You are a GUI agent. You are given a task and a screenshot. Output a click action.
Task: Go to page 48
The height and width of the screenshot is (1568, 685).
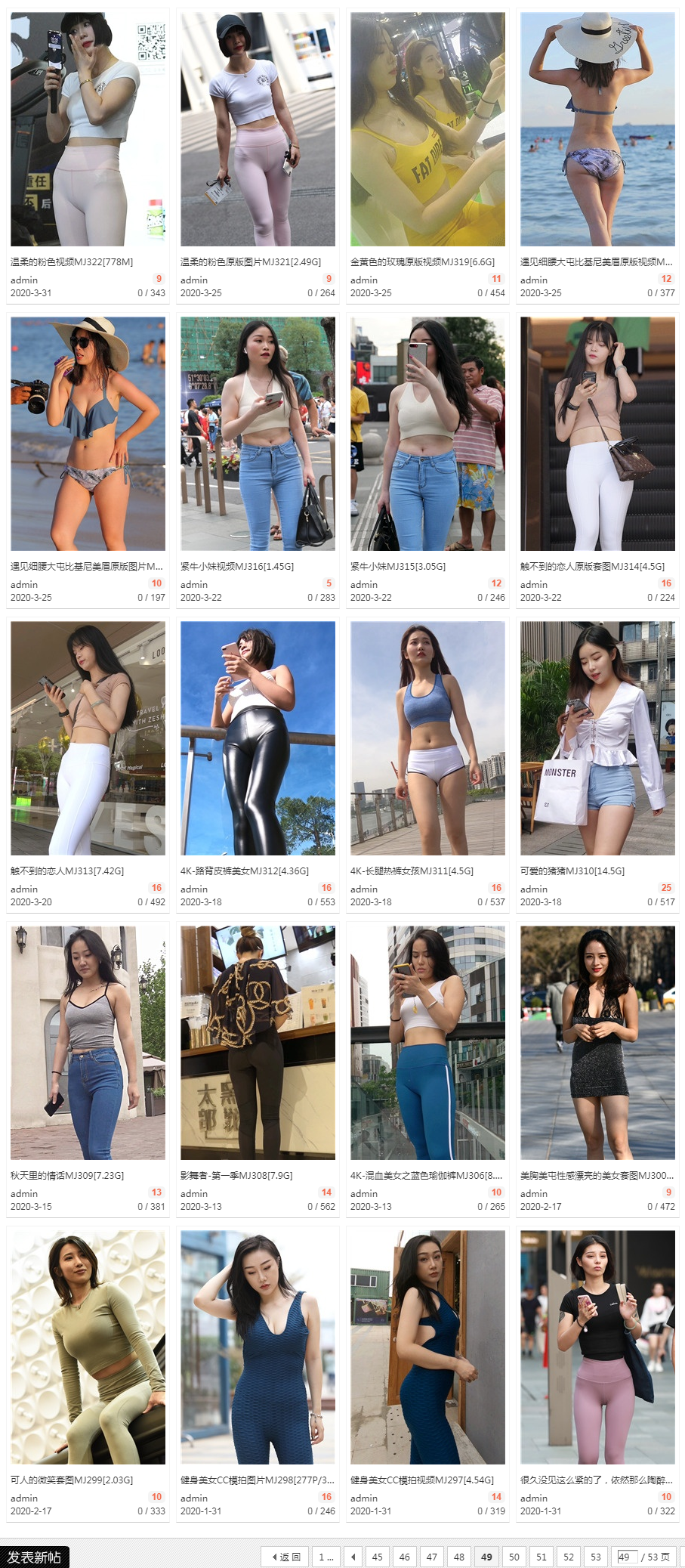(459, 1557)
